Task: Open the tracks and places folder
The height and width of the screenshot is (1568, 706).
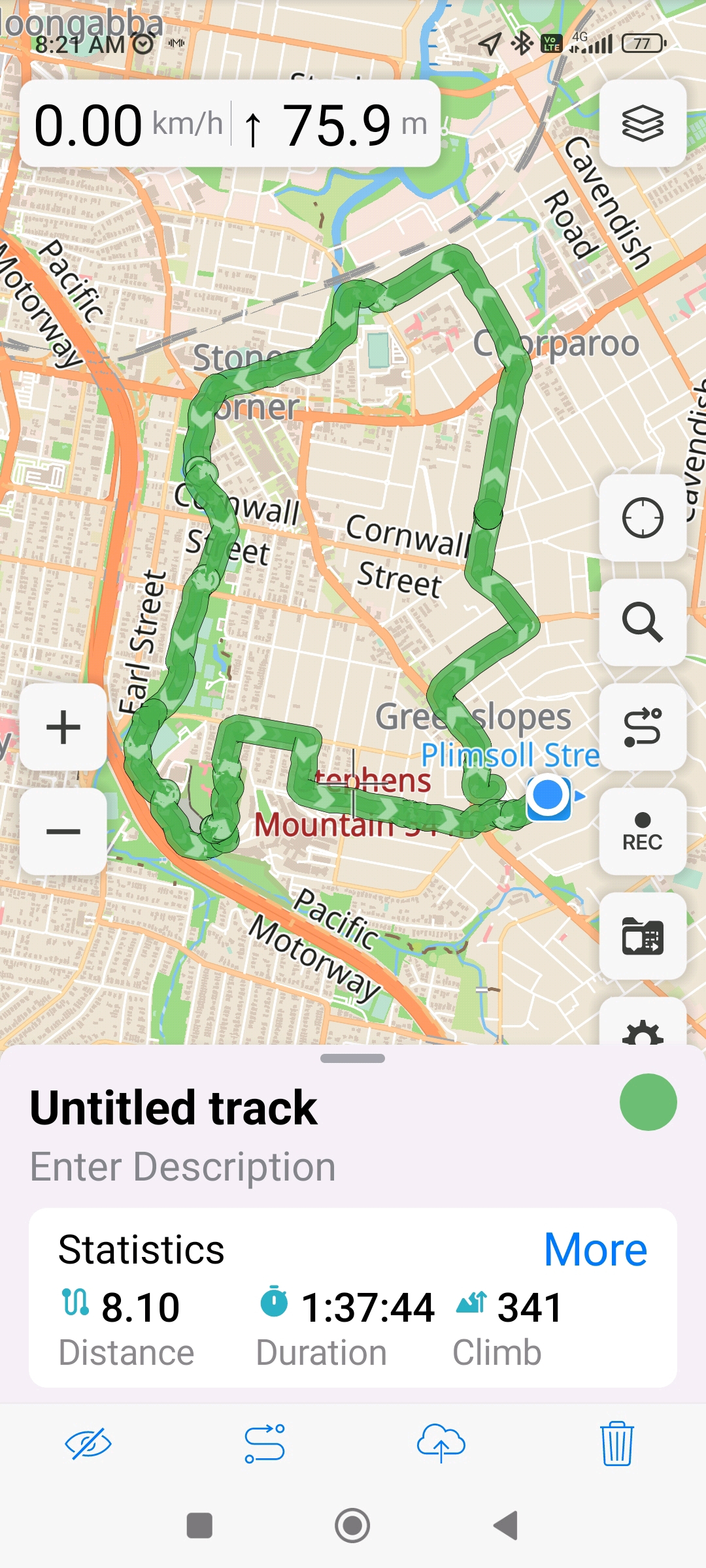Action: click(x=643, y=936)
